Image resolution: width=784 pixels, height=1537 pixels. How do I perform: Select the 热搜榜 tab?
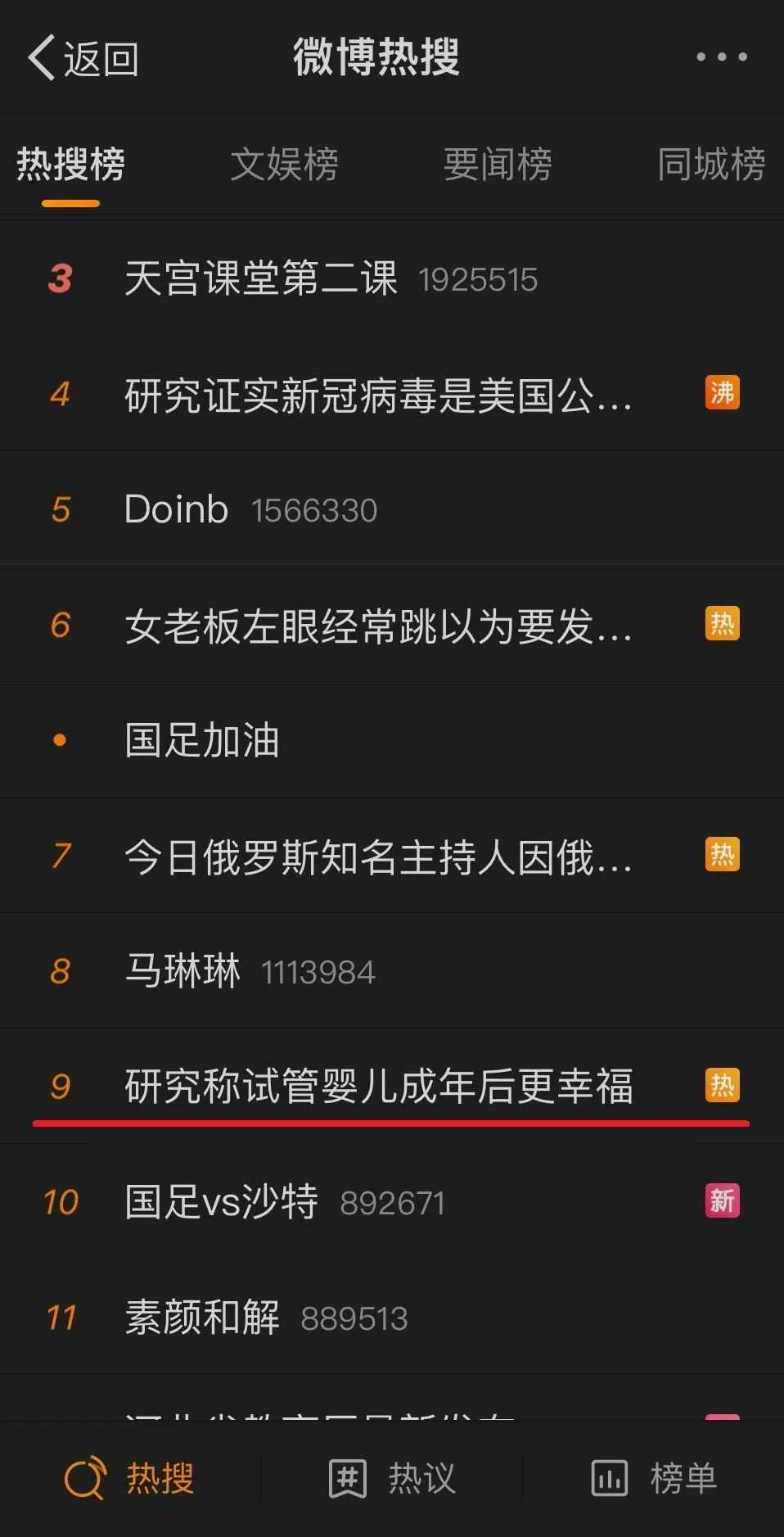tap(69, 164)
